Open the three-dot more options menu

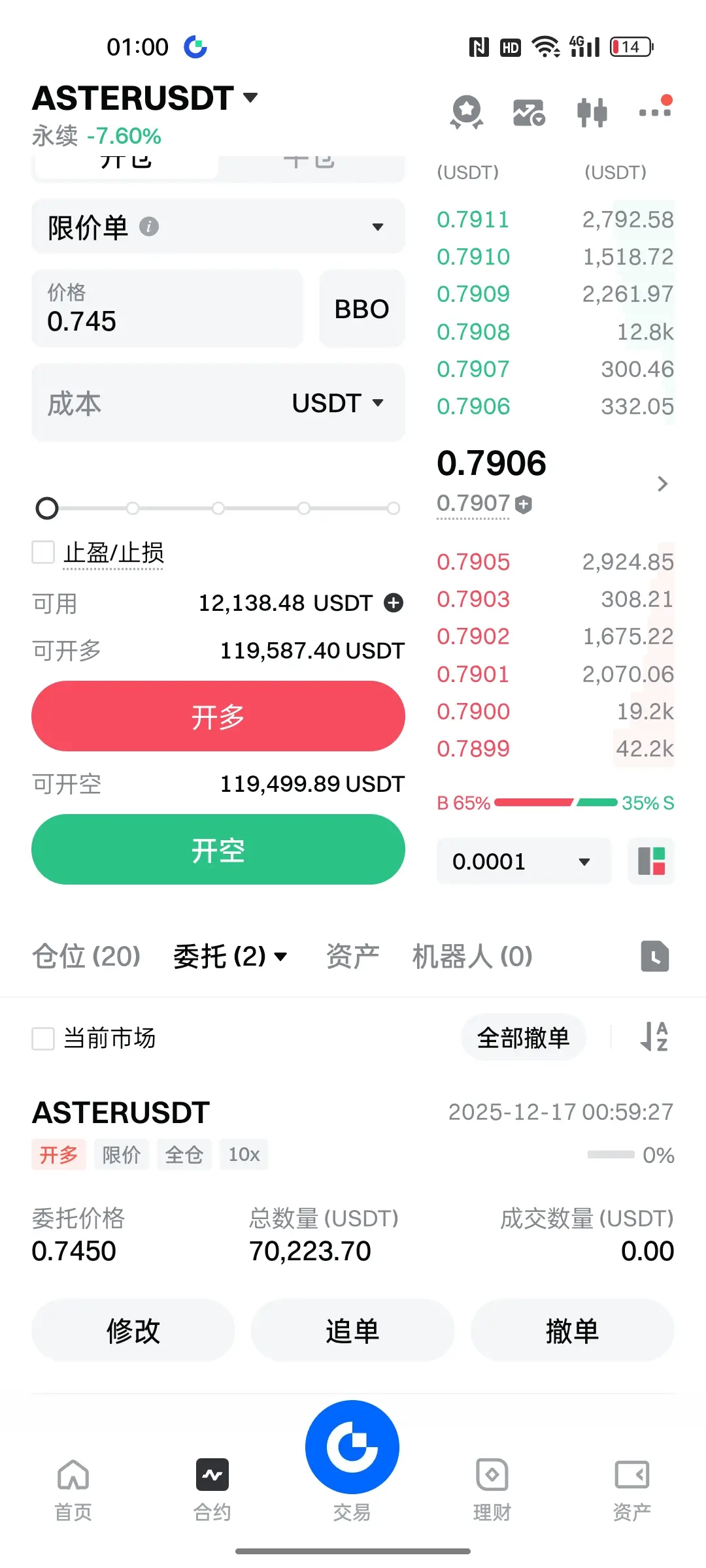click(655, 111)
